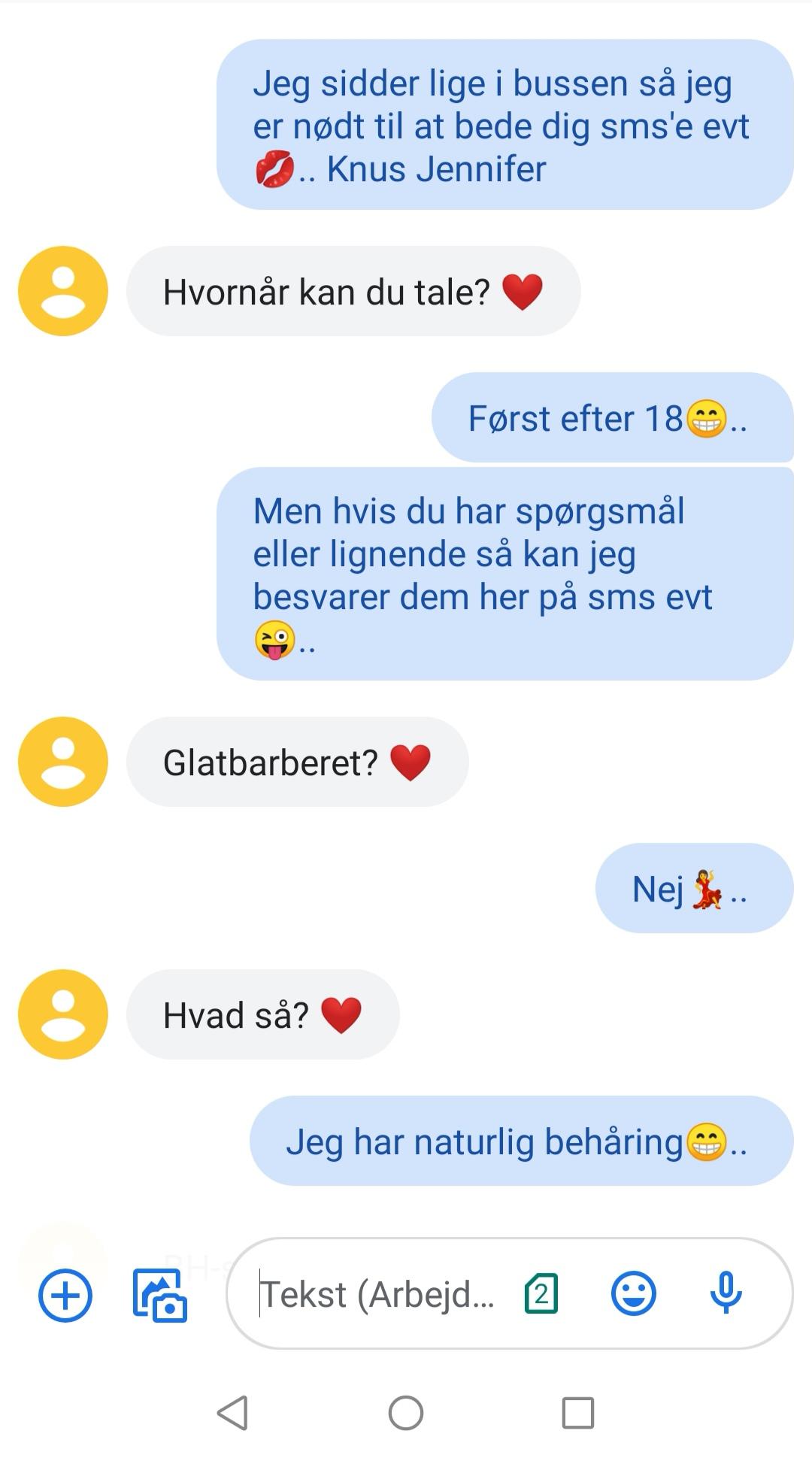Go back with the system back button
The image size is (812, 1458).
(x=233, y=1413)
